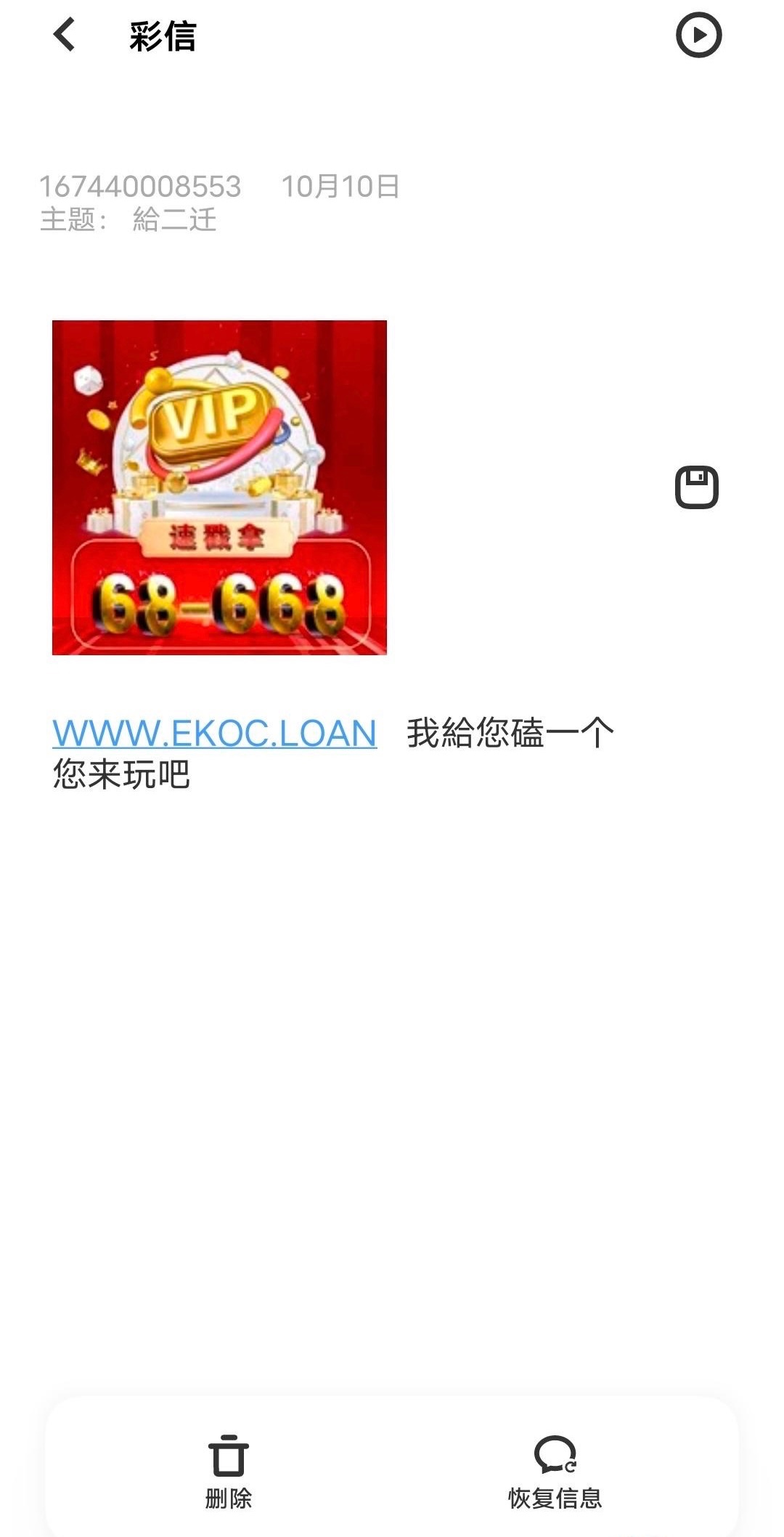This screenshot has width=784, height=1537.
Task: Open the red VIP image attachment
Action: [219, 487]
